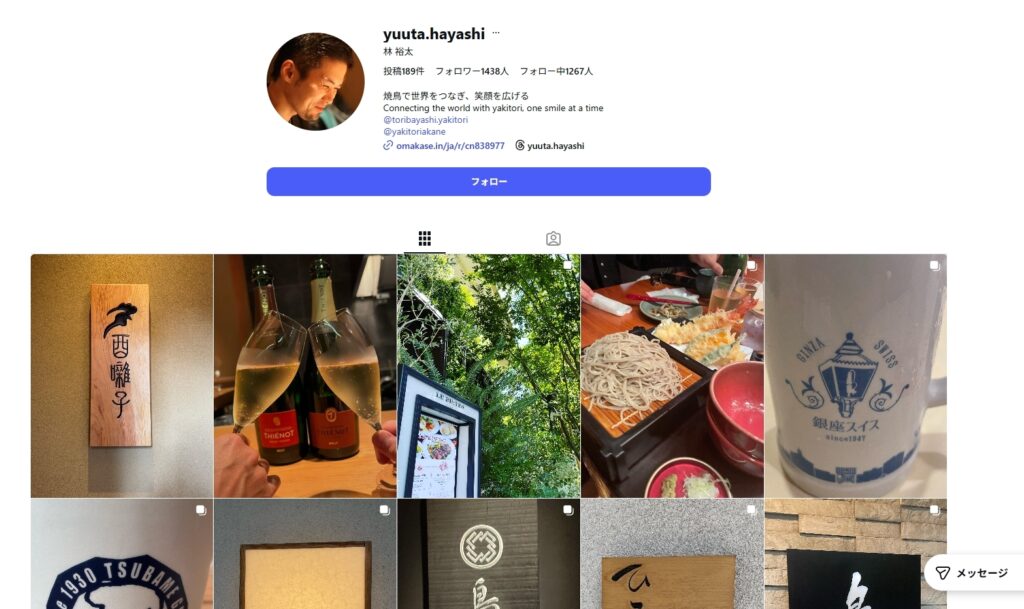The image size is (1024, 609).
Task: View the following list フォロー中1267人
Action: coord(556,72)
